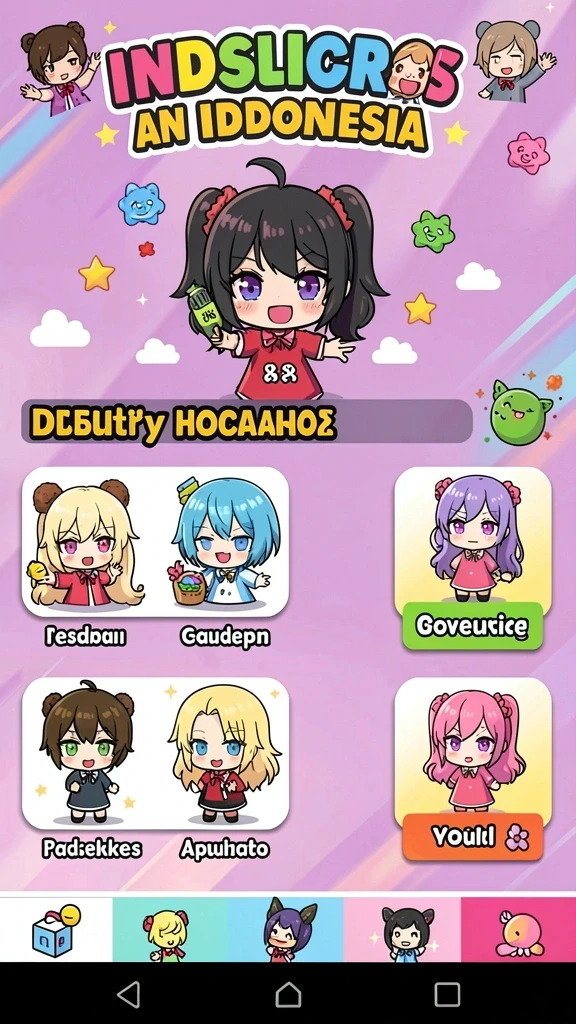Open the purple cat-eared character tab
The height and width of the screenshot is (1024, 576).
285,929
